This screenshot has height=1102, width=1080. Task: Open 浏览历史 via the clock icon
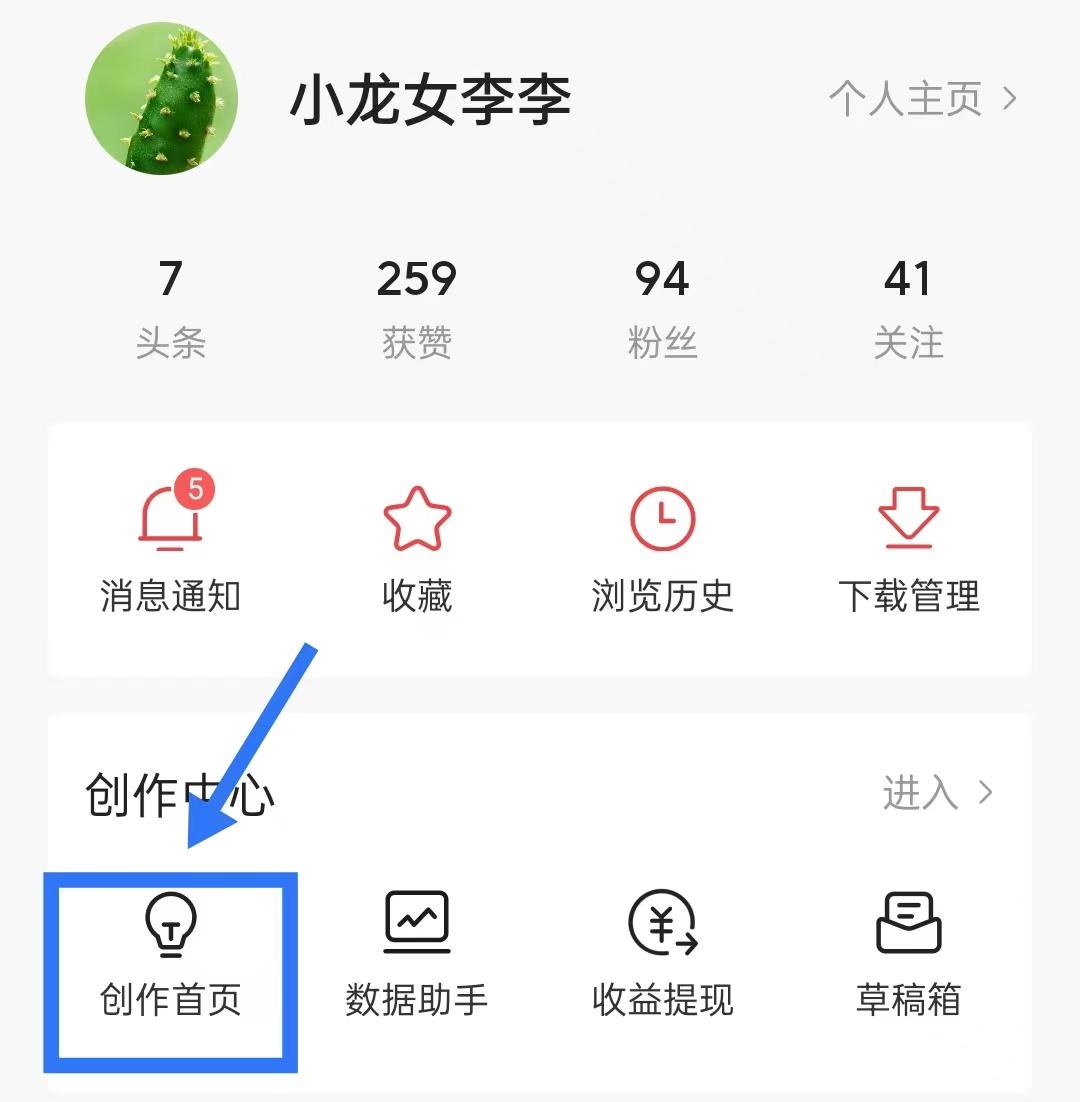pyautogui.click(x=663, y=518)
